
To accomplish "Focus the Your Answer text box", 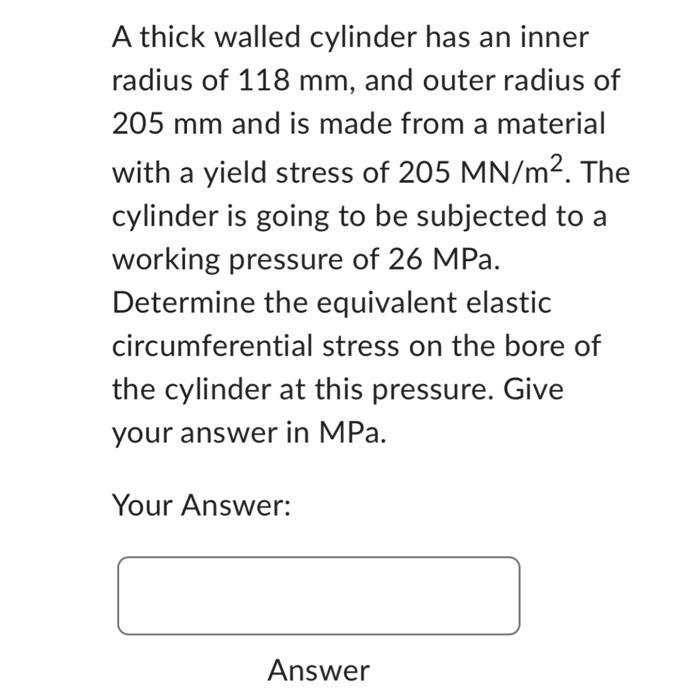I will pyautogui.click(x=318, y=595).
